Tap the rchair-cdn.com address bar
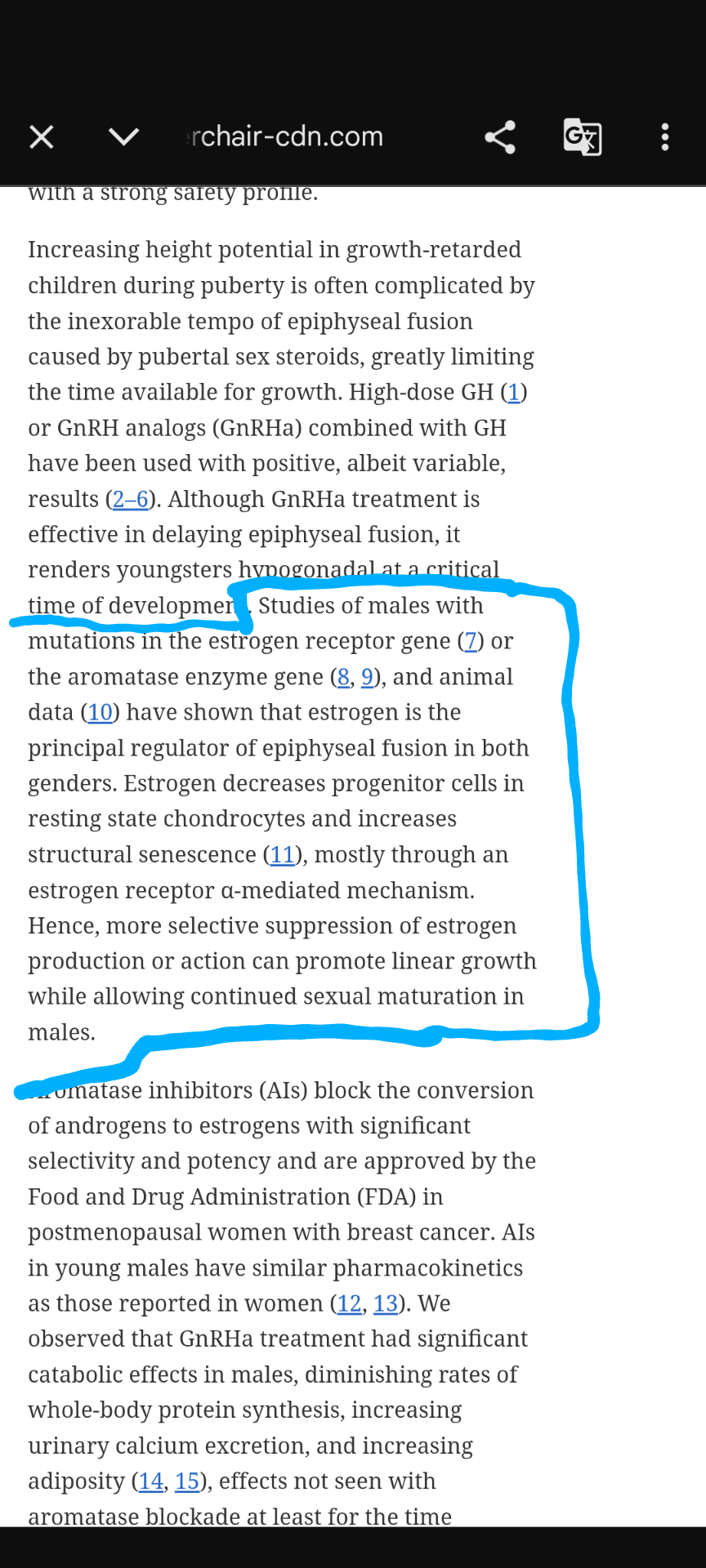The width and height of the screenshot is (706, 1568). (x=284, y=136)
